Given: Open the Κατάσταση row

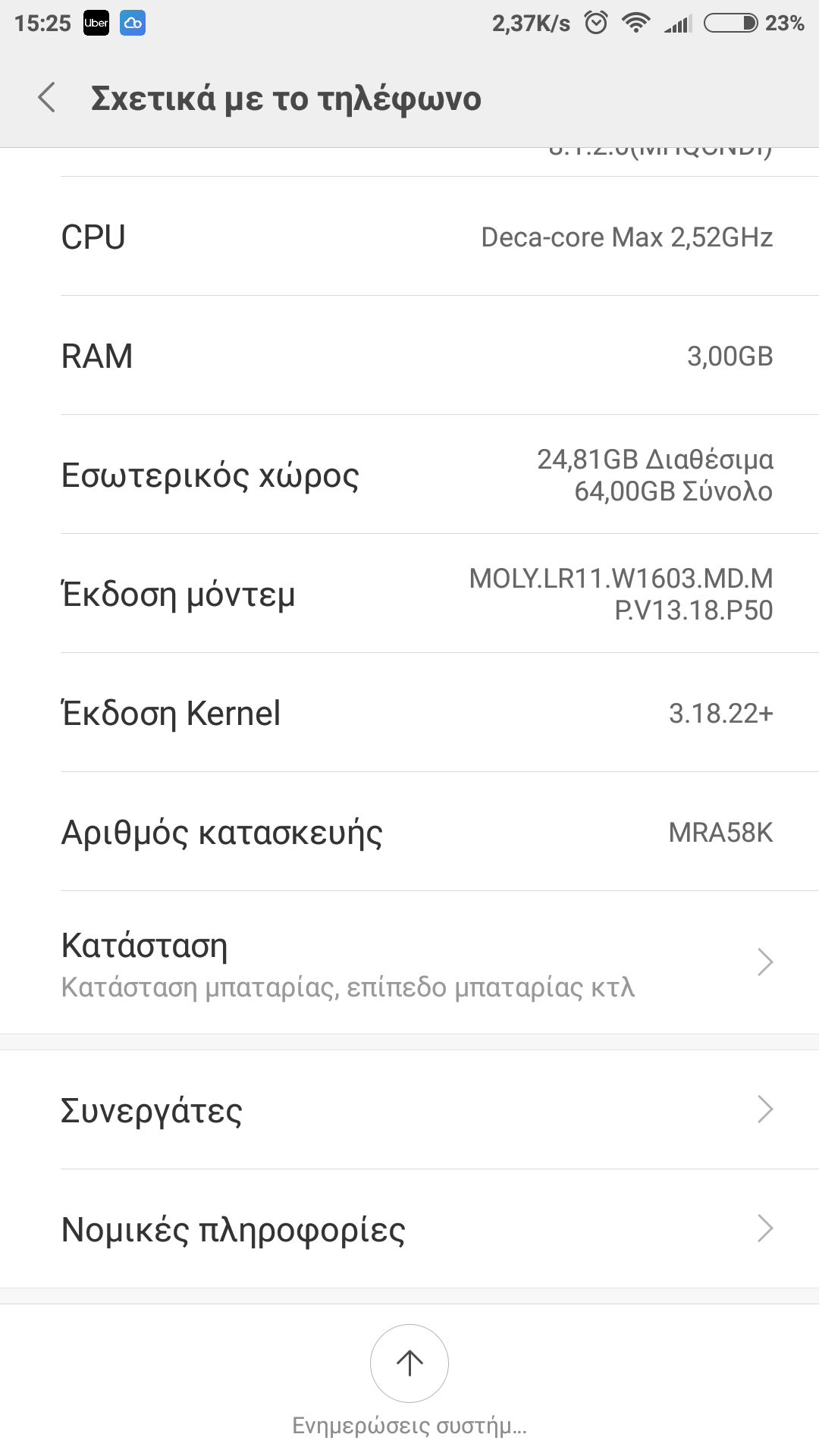Looking at the screenshot, I should click(x=409, y=963).
